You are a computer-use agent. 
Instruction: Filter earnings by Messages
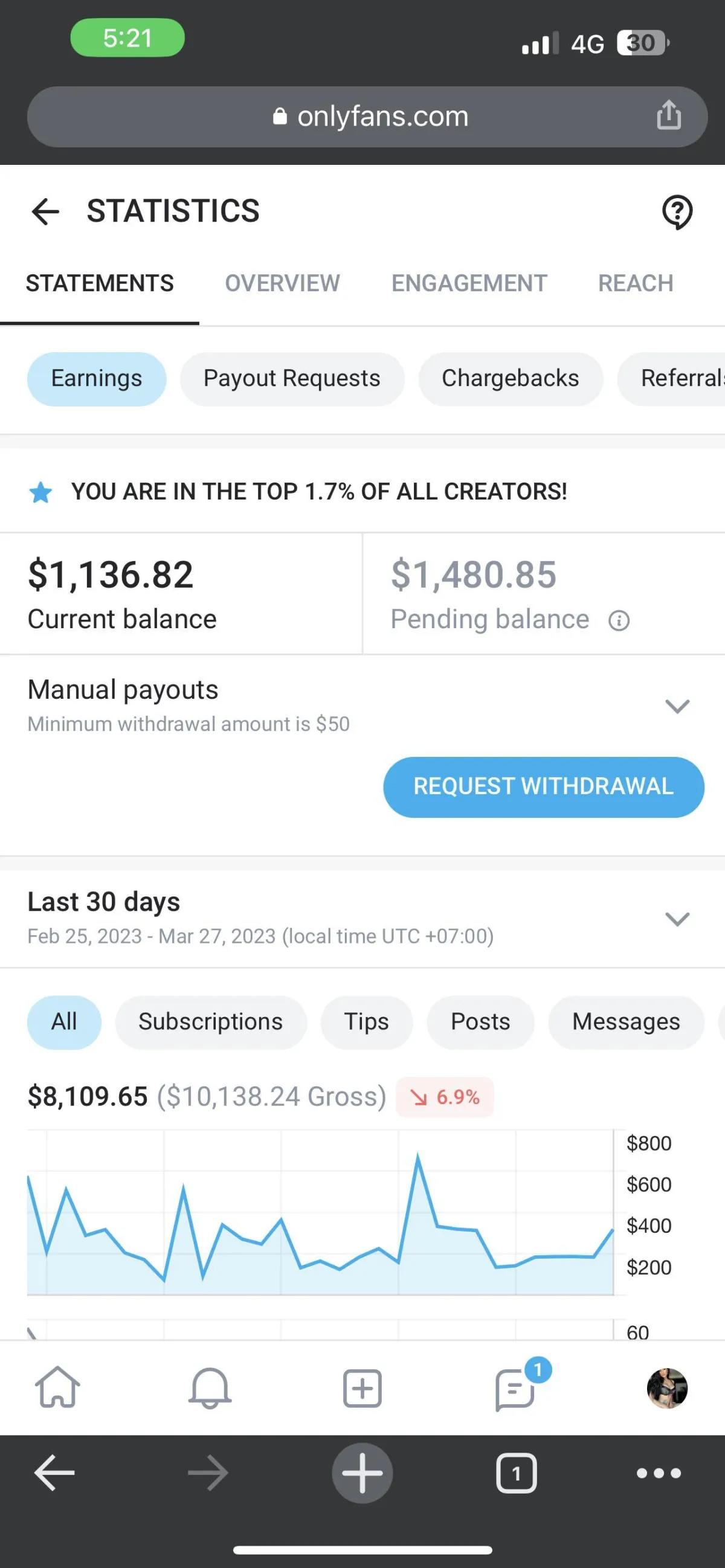(x=625, y=1022)
